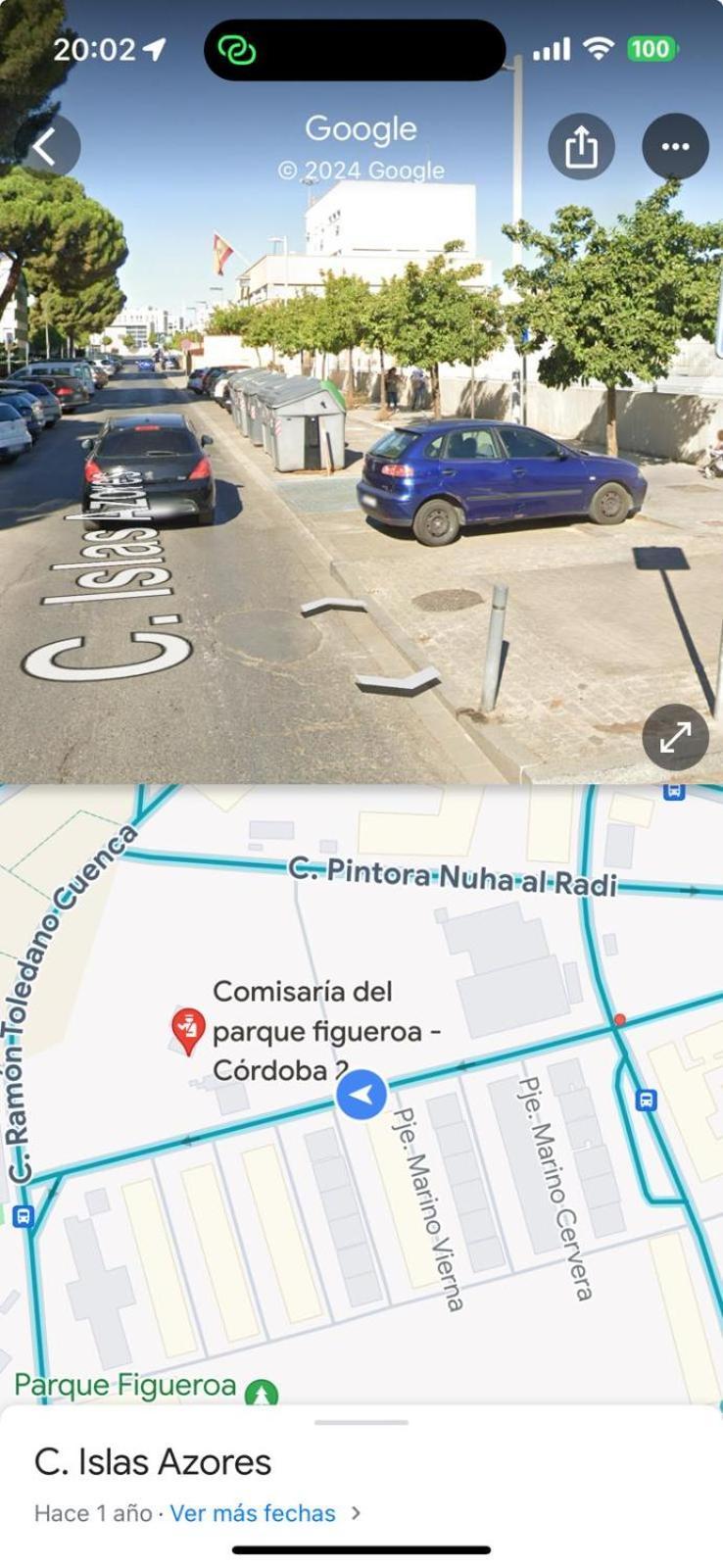Select the Parque Figueroa map marker
Image resolution: width=723 pixels, height=1568 pixels.
(261, 1392)
